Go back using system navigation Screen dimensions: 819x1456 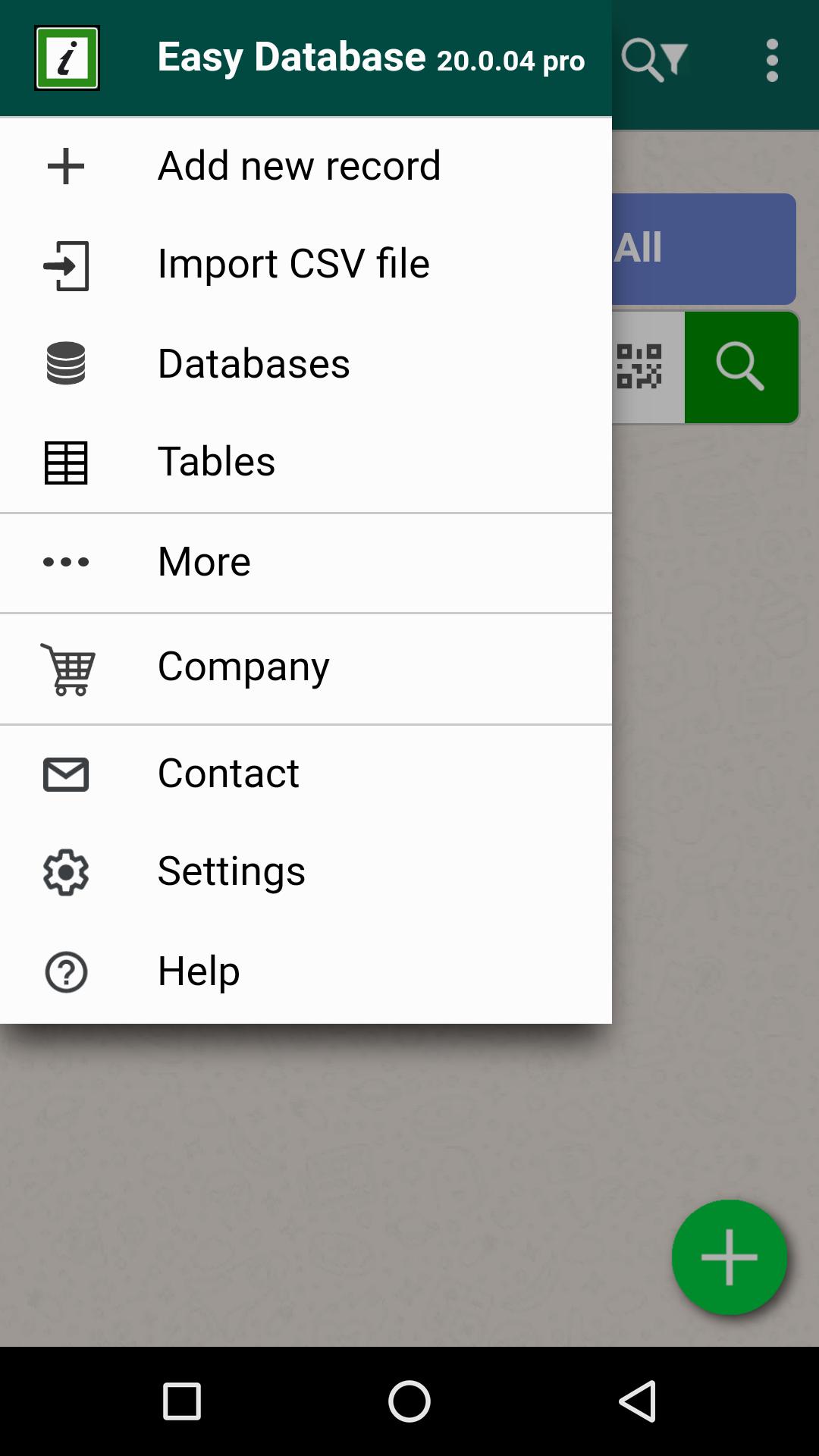[638, 1401]
